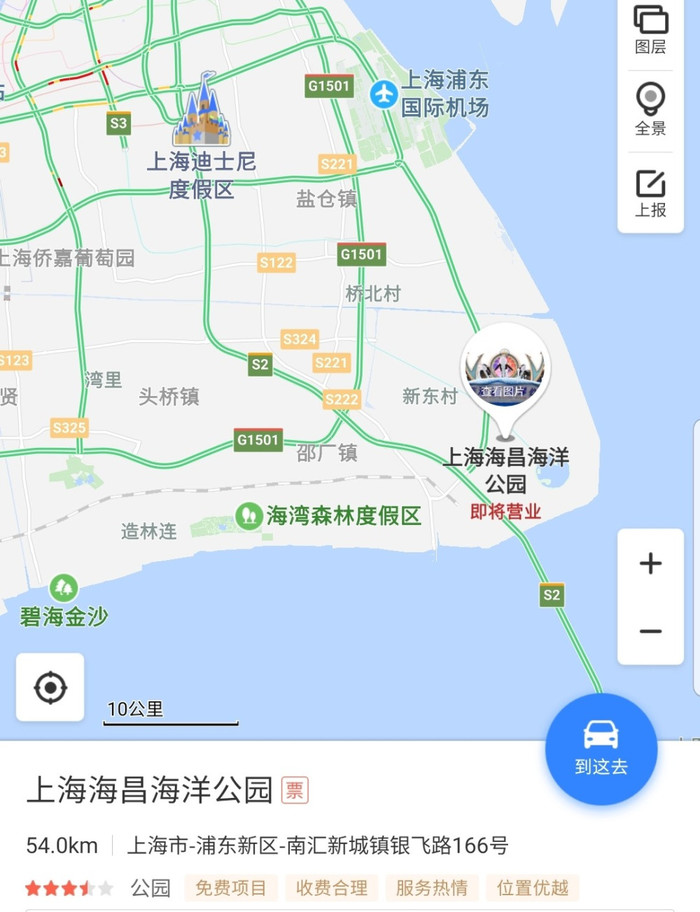
Task: Pick the 位置优越 tag
Action: pos(532,887)
